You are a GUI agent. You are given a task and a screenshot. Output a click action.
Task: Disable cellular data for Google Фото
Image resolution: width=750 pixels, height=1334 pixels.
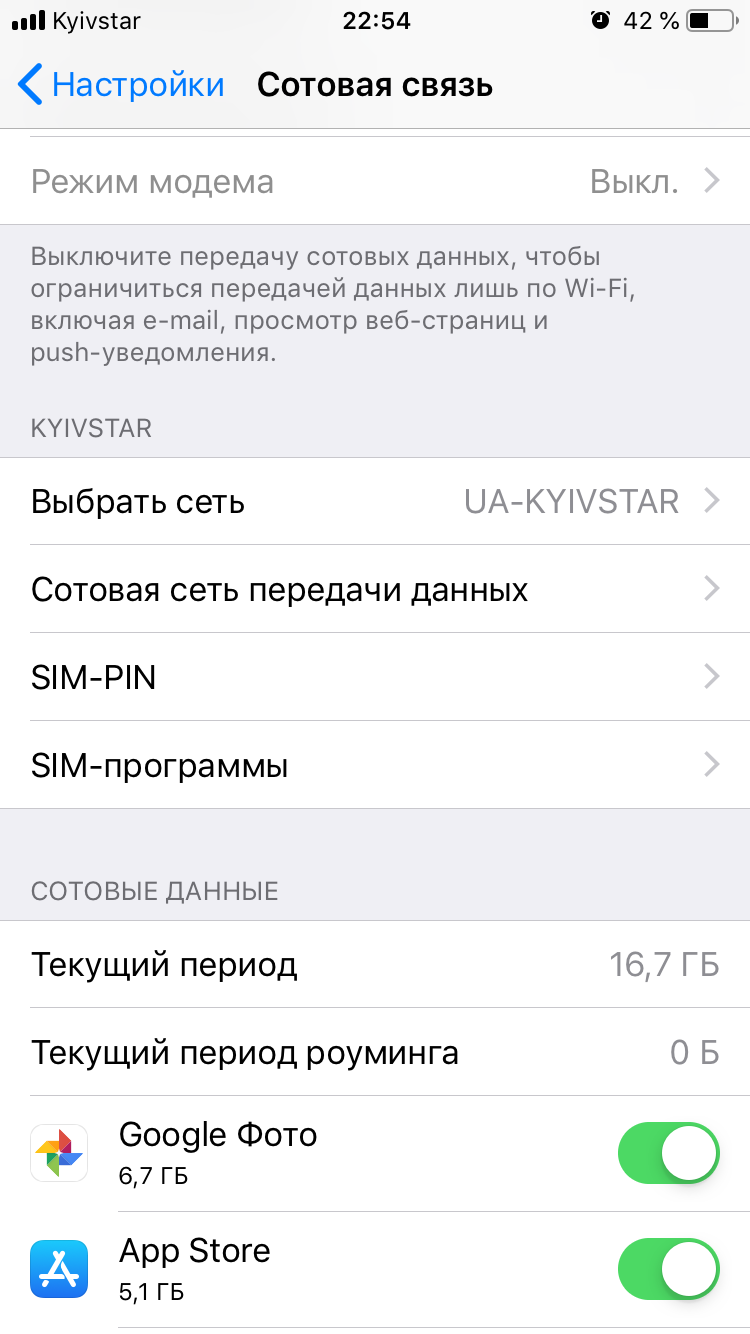668,1153
